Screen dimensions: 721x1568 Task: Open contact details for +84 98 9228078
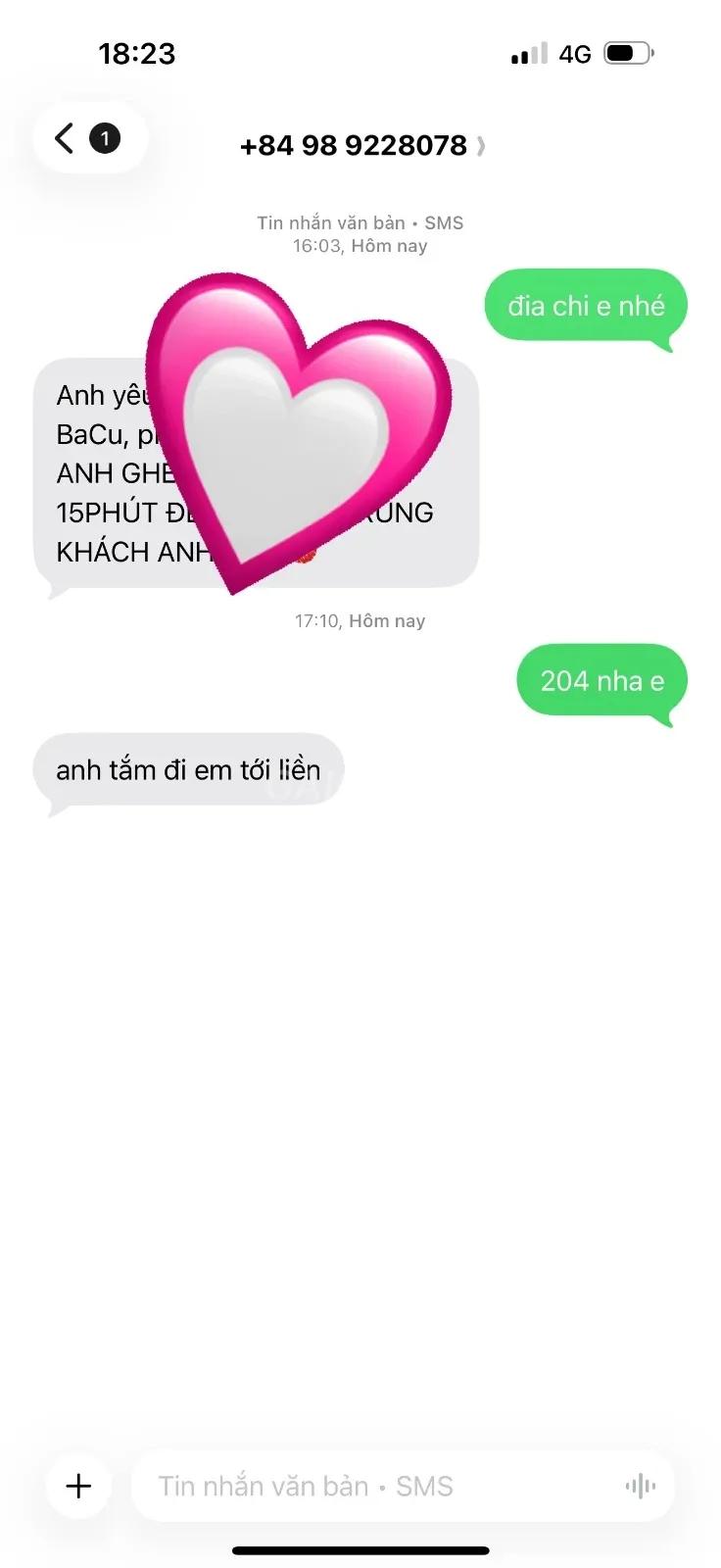(361, 146)
